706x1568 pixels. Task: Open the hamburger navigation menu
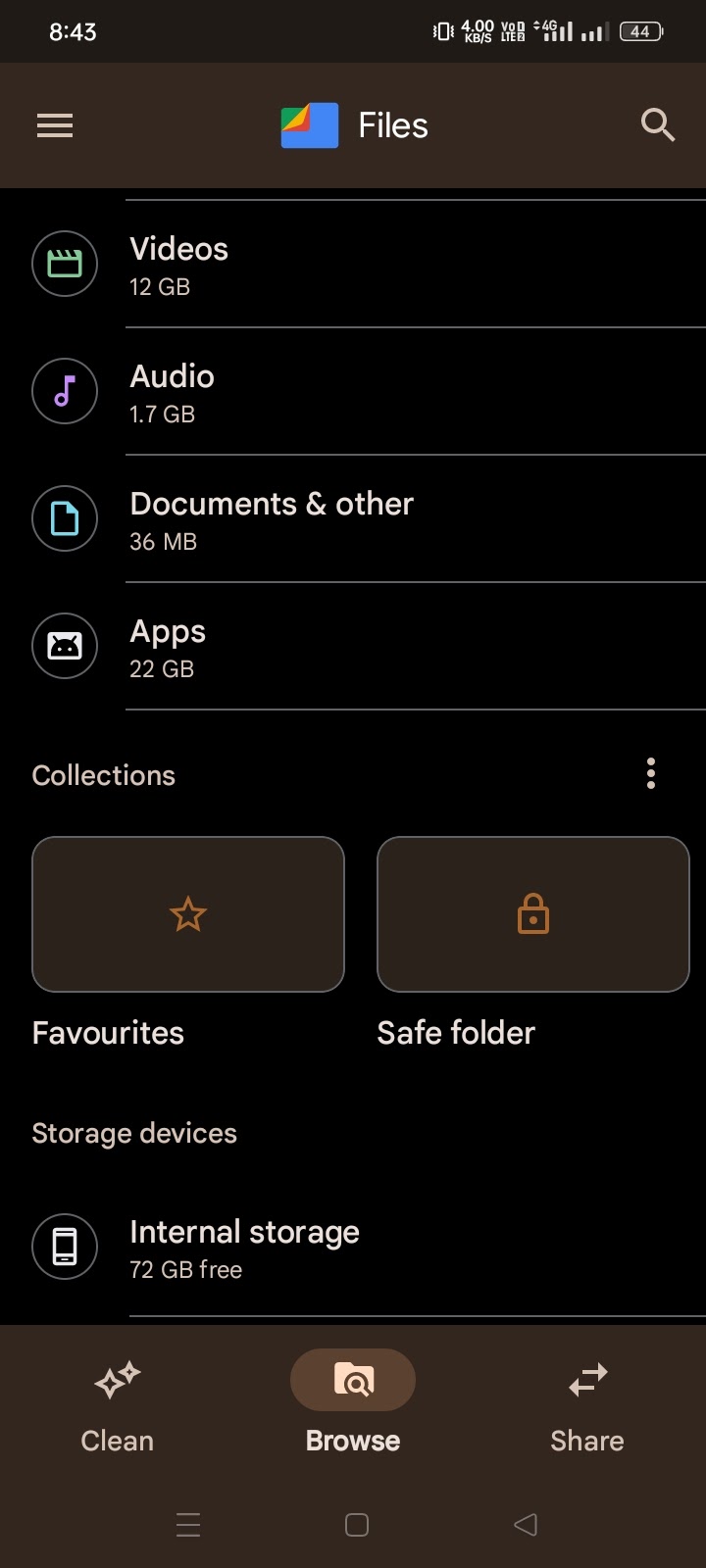pyautogui.click(x=55, y=125)
